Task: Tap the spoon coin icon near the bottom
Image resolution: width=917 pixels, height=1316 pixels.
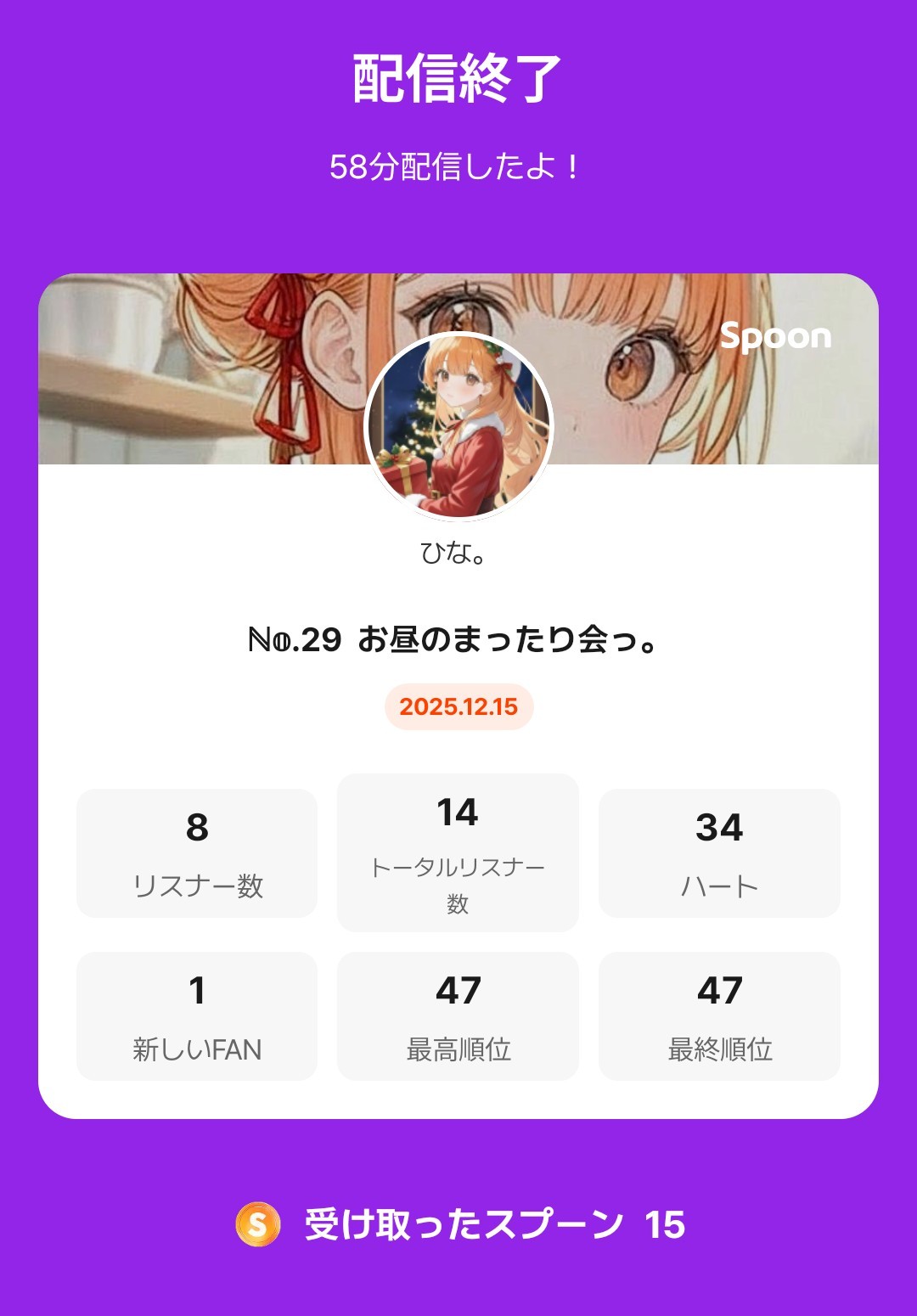Action: click(257, 1223)
